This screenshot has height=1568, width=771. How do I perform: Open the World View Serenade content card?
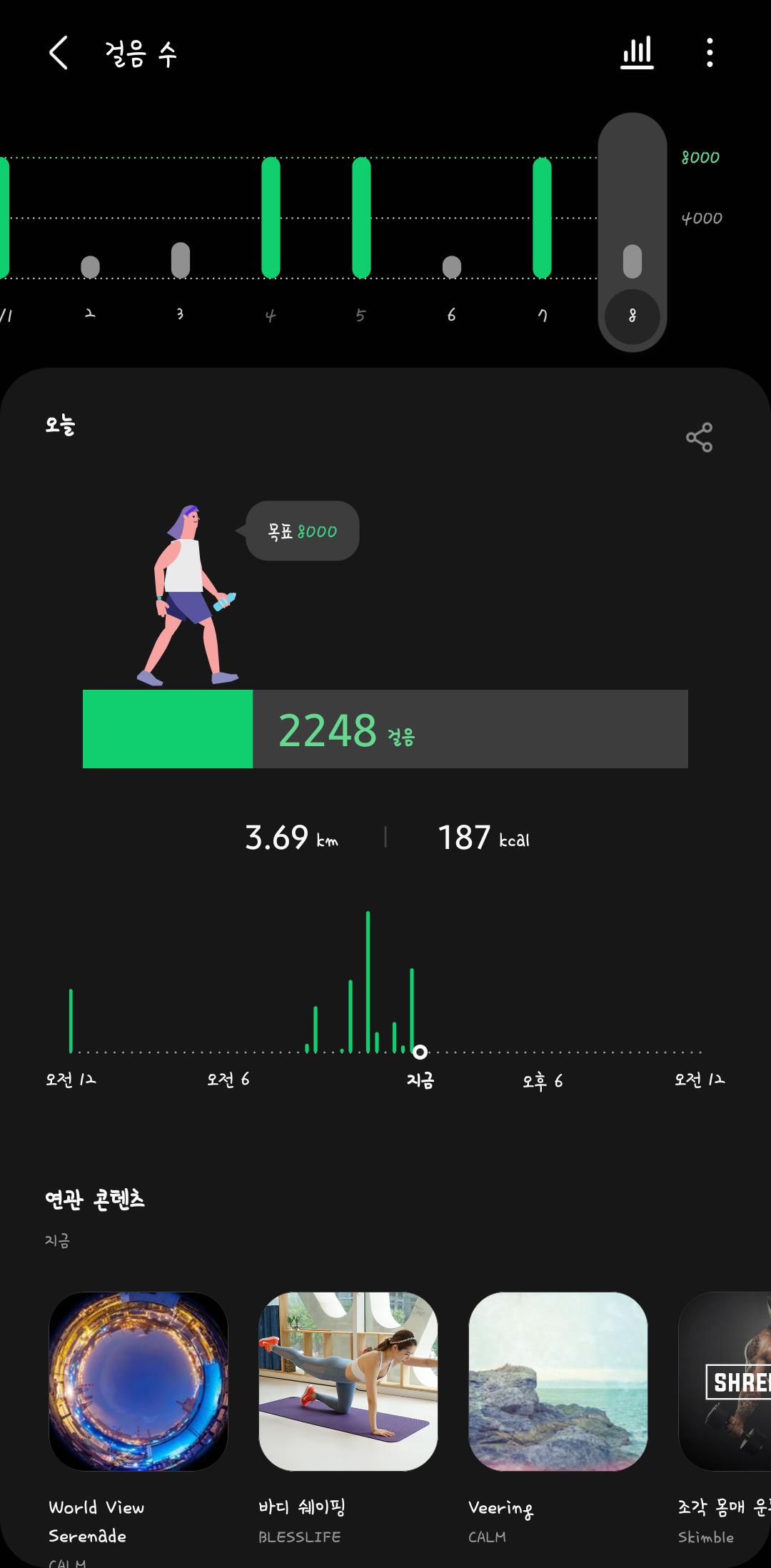[x=138, y=1381]
